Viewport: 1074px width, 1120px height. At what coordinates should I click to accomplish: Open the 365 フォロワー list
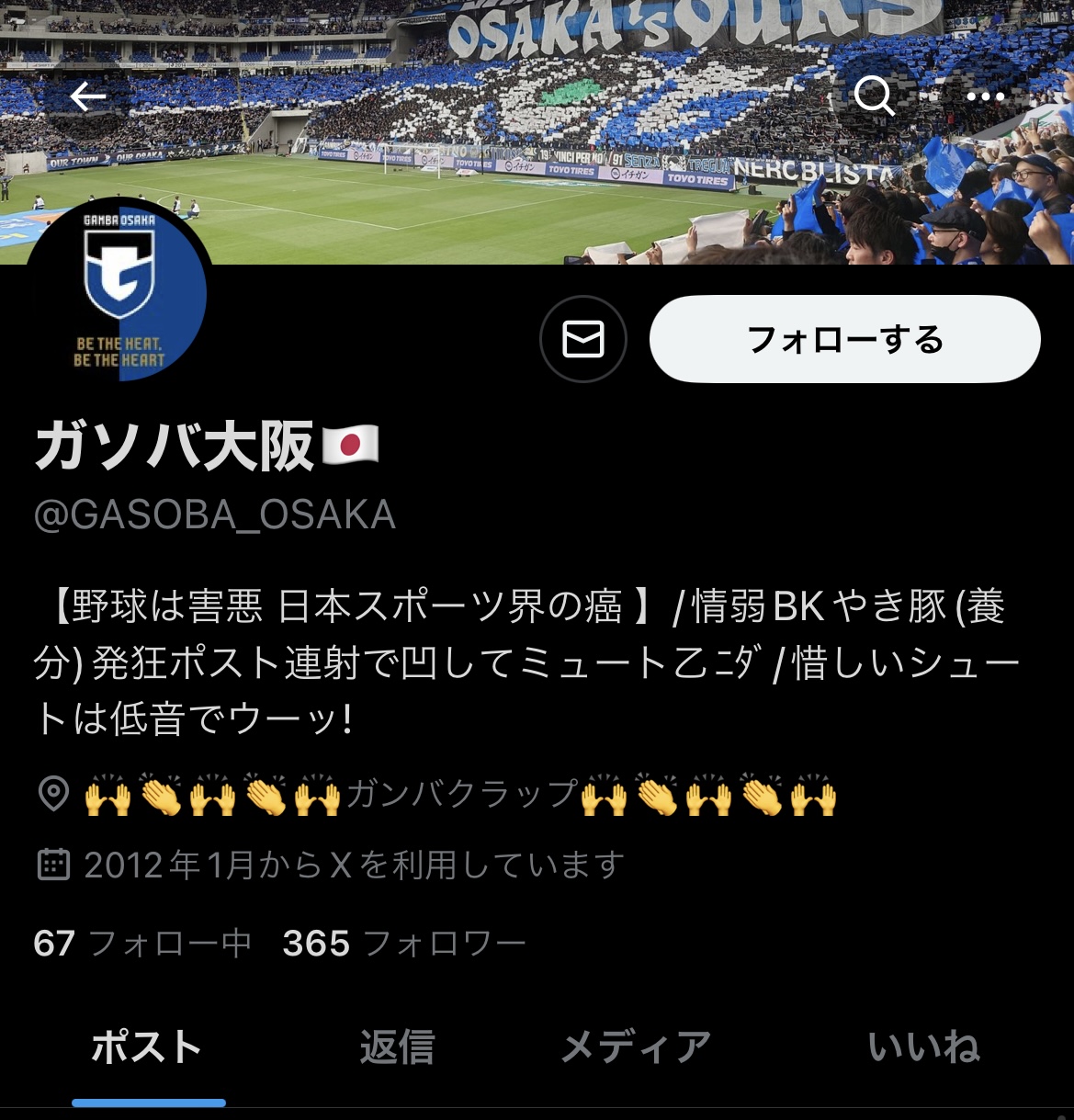404,944
